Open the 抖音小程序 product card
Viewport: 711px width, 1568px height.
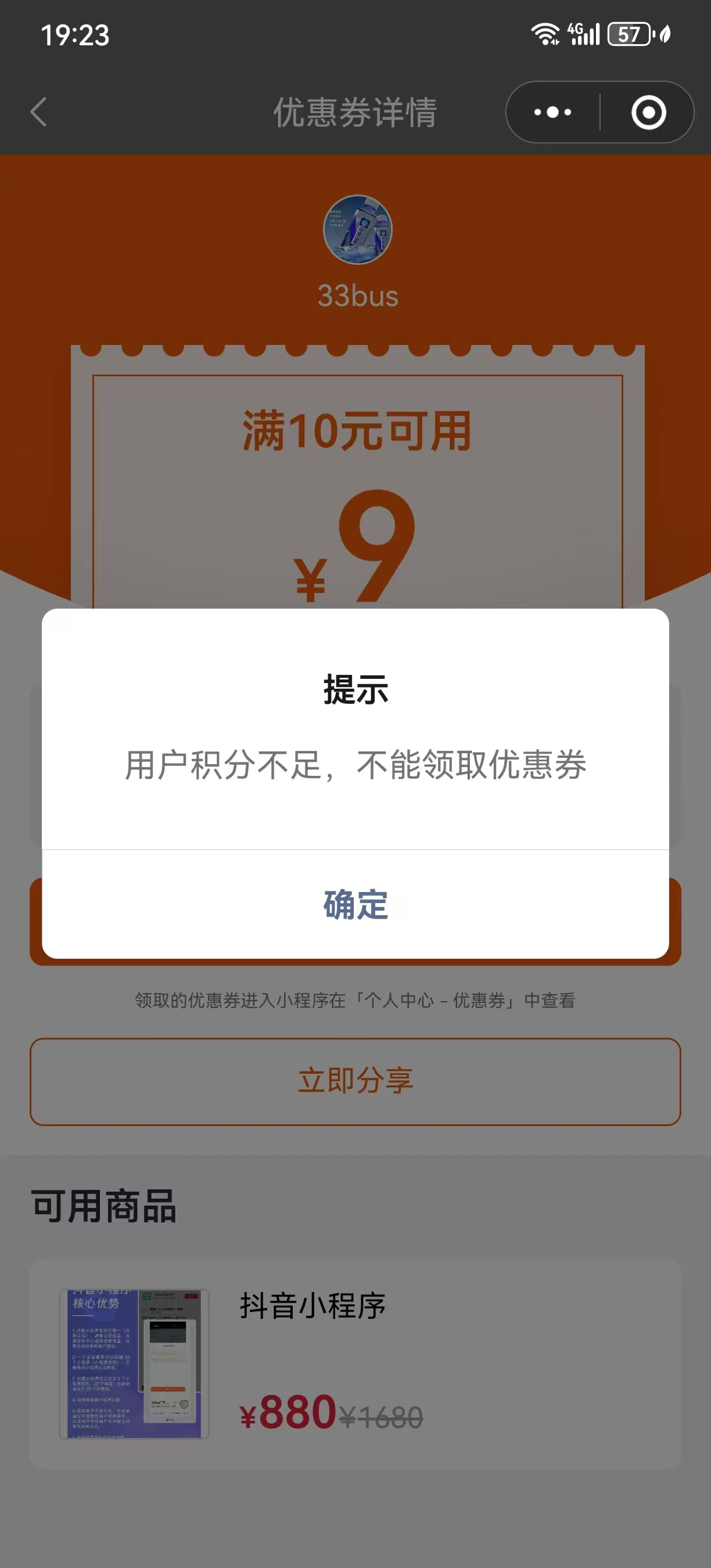[355, 1364]
